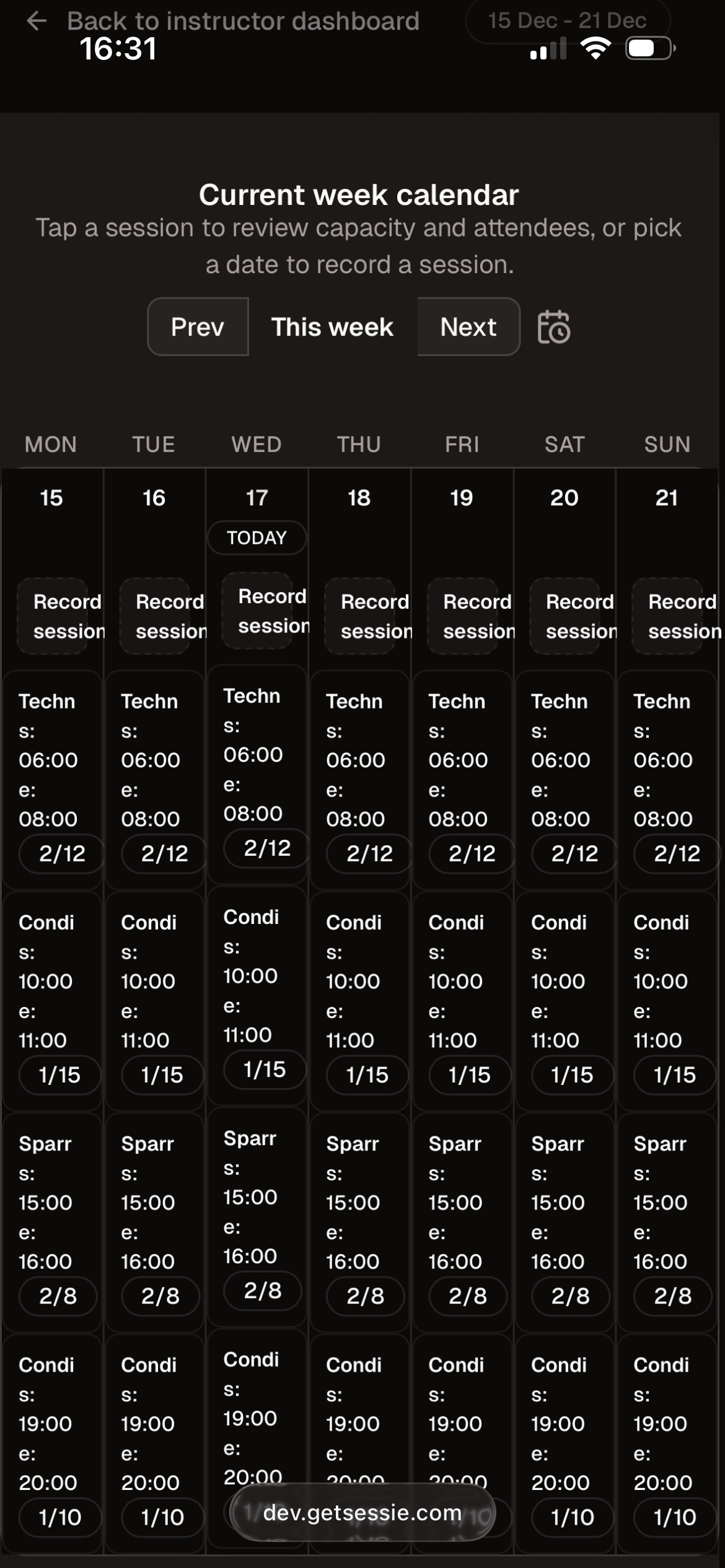The height and width of the screenshot is (1568, 725).
Task: Select the SAT column header
Action: pos(565,444)
